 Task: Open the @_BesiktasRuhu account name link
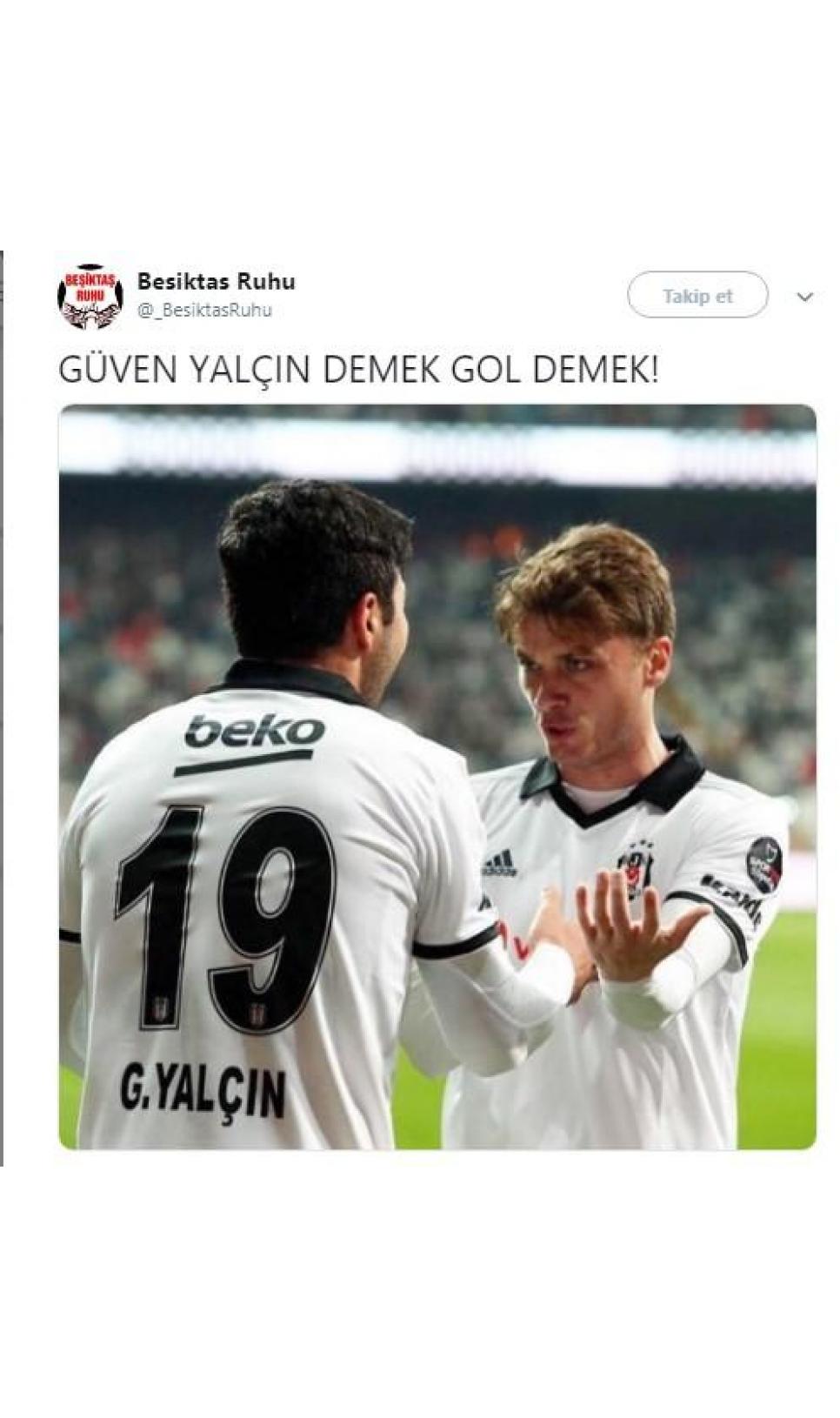[204, 311]
